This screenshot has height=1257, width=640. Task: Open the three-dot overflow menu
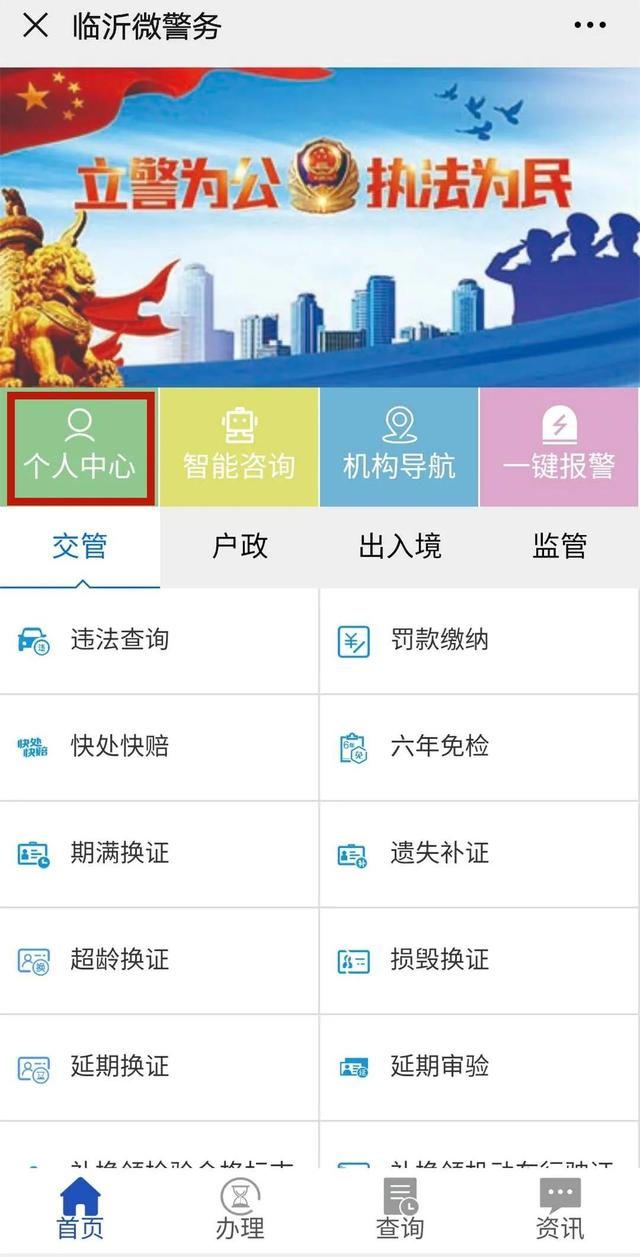589,26
